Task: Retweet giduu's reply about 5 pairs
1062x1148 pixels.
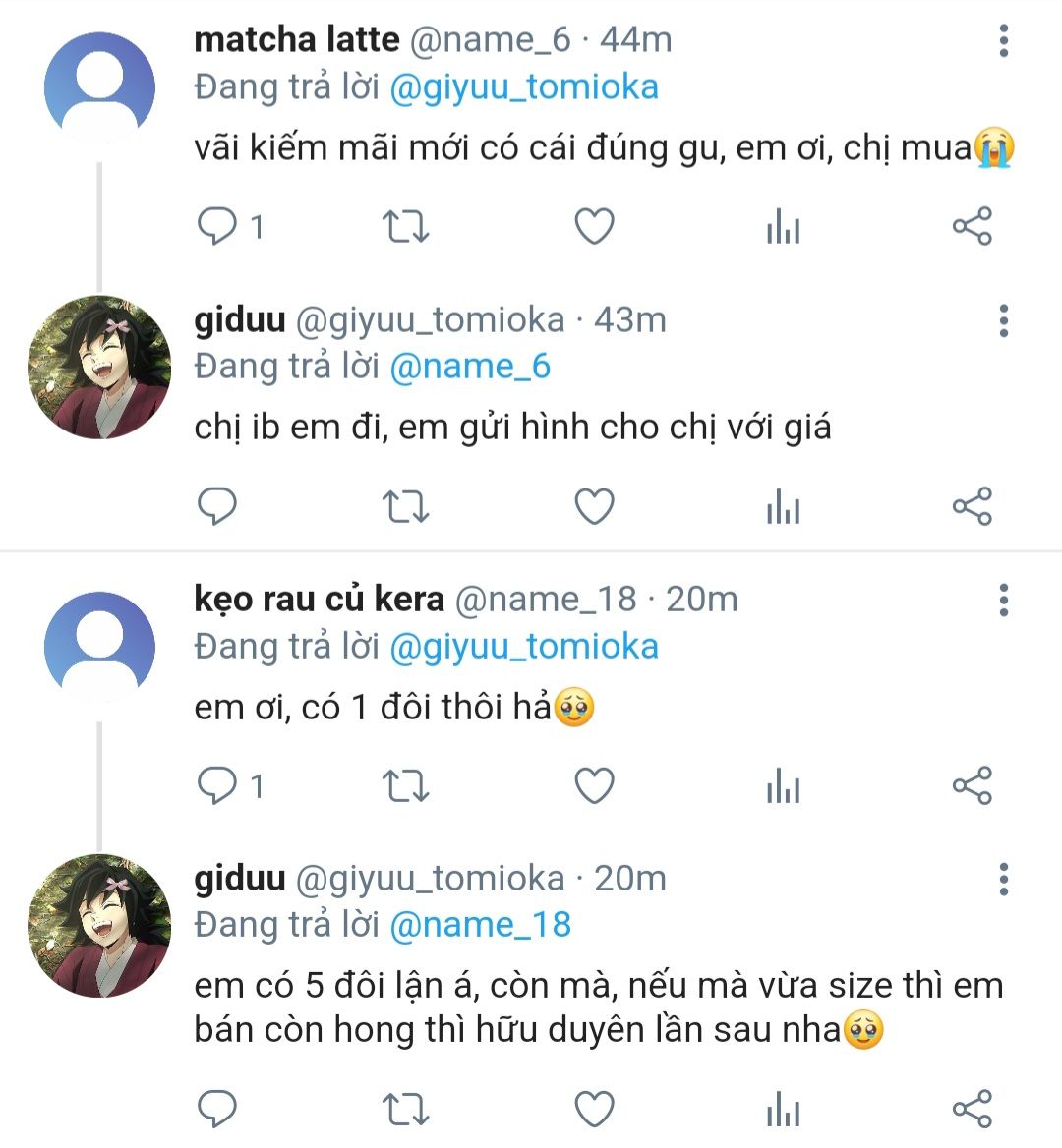Action: pos(405,1109)
